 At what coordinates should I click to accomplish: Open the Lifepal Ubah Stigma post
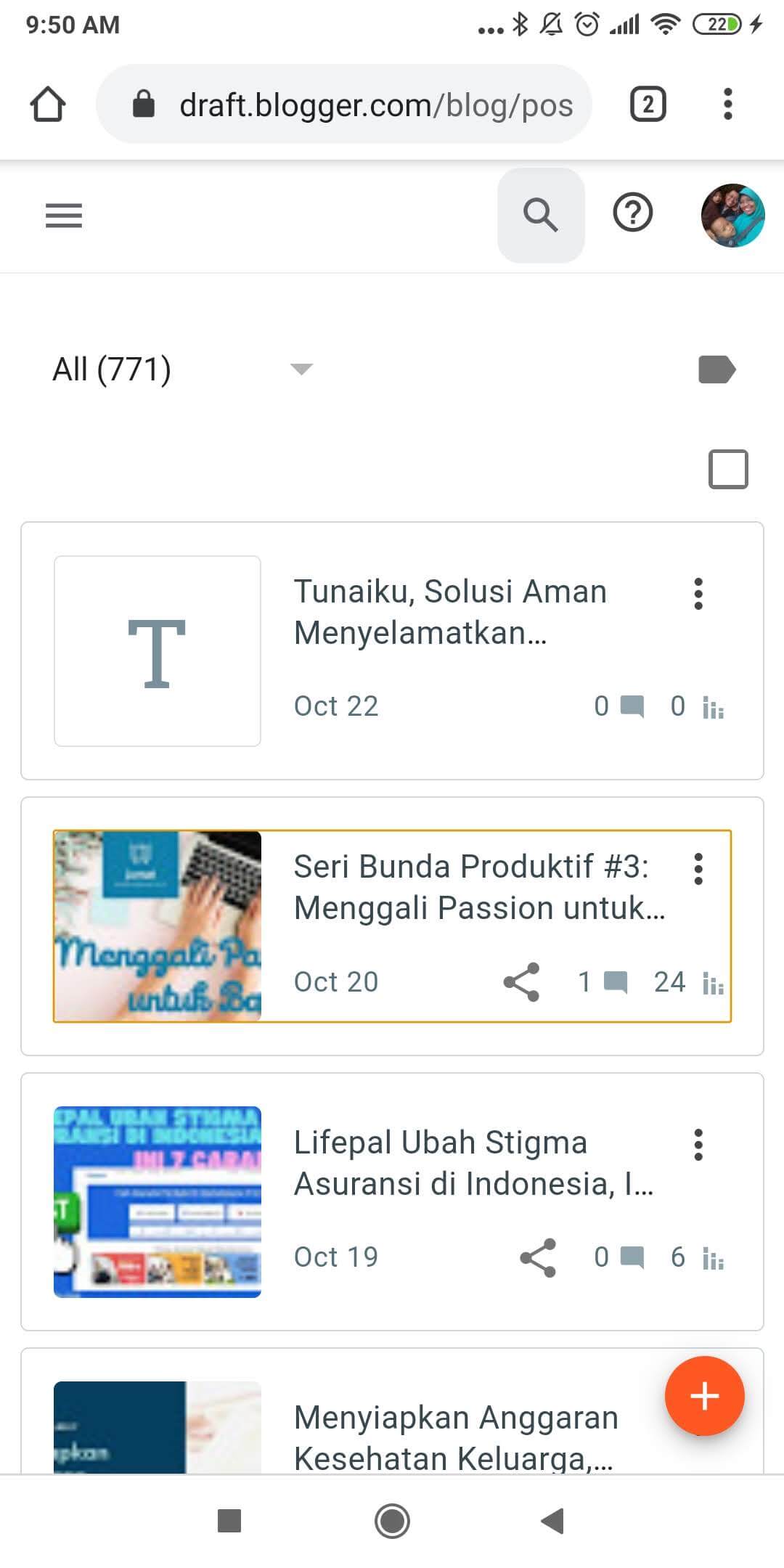click(473, 1162)
